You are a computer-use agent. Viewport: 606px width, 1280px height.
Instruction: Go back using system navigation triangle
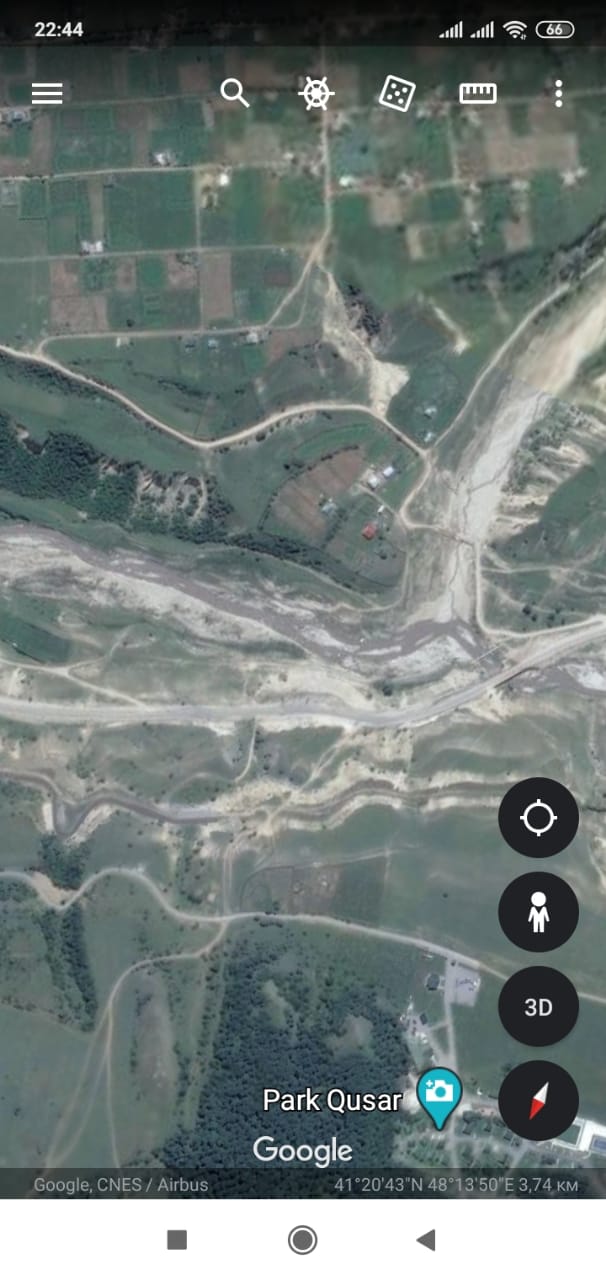(426, 1241)
